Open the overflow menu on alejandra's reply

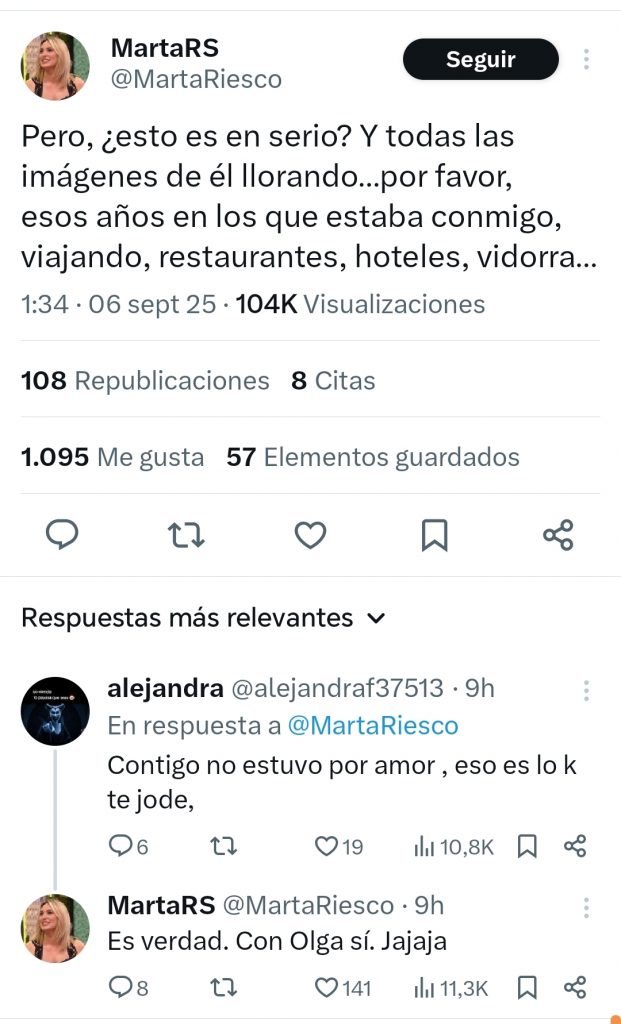click(586, 690)
